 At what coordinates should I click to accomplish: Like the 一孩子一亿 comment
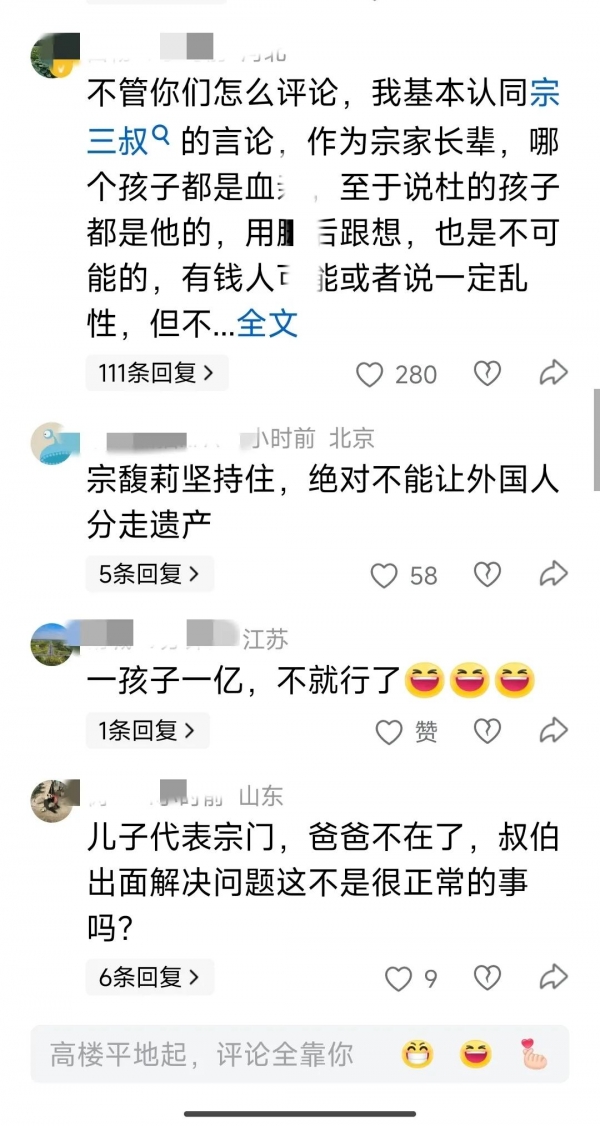(389, 733)
